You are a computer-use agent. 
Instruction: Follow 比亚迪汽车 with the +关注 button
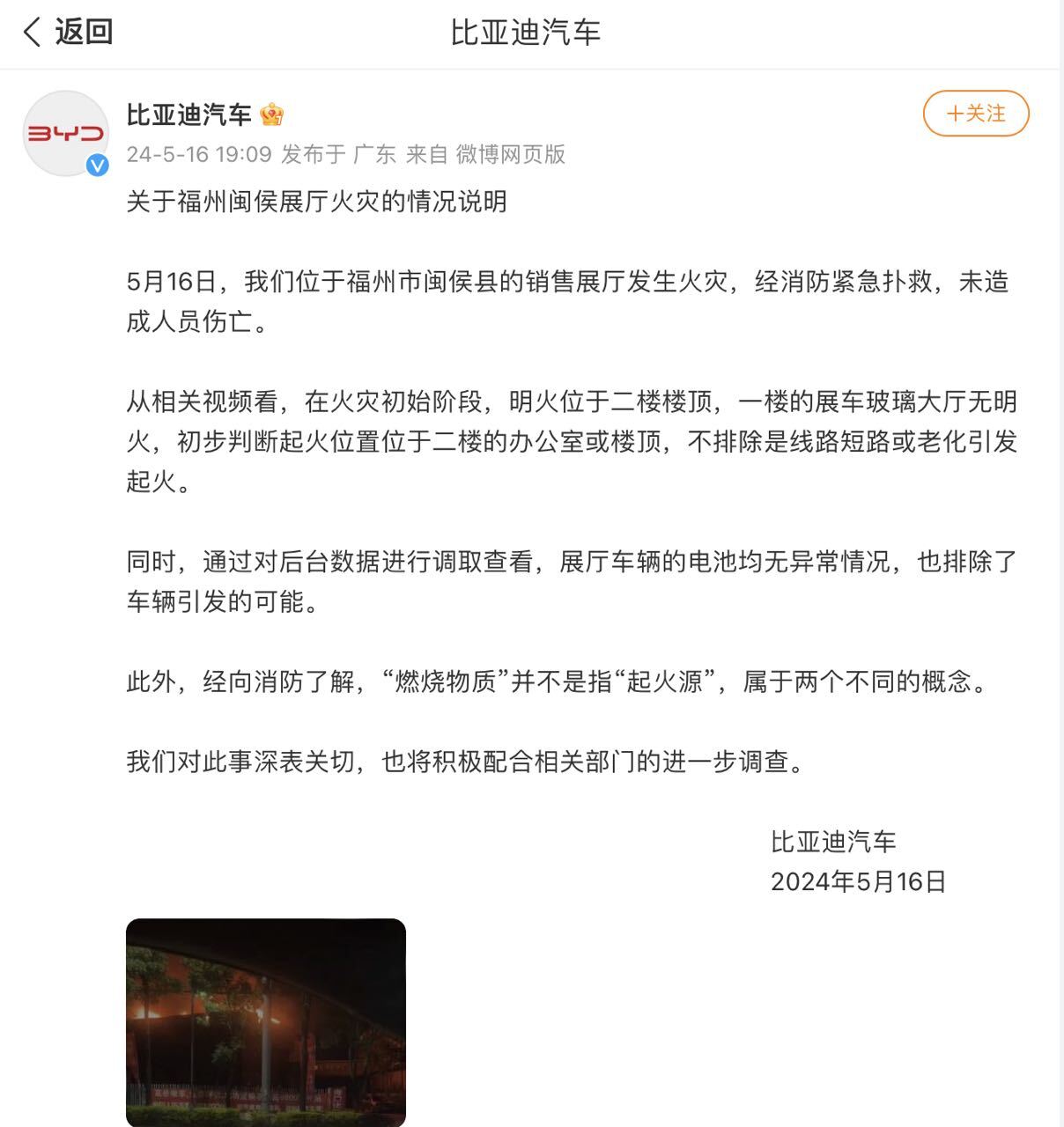tap(976, 114)
